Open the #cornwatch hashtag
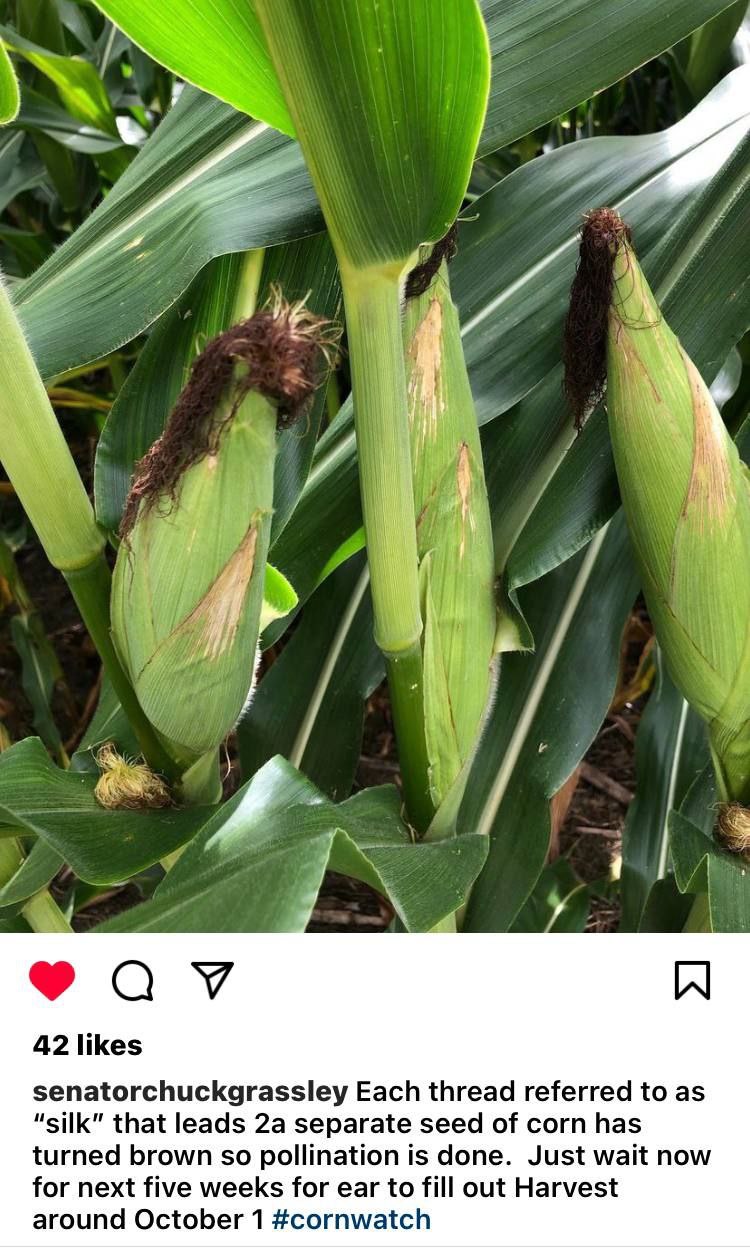 [x=351, y=1220]
